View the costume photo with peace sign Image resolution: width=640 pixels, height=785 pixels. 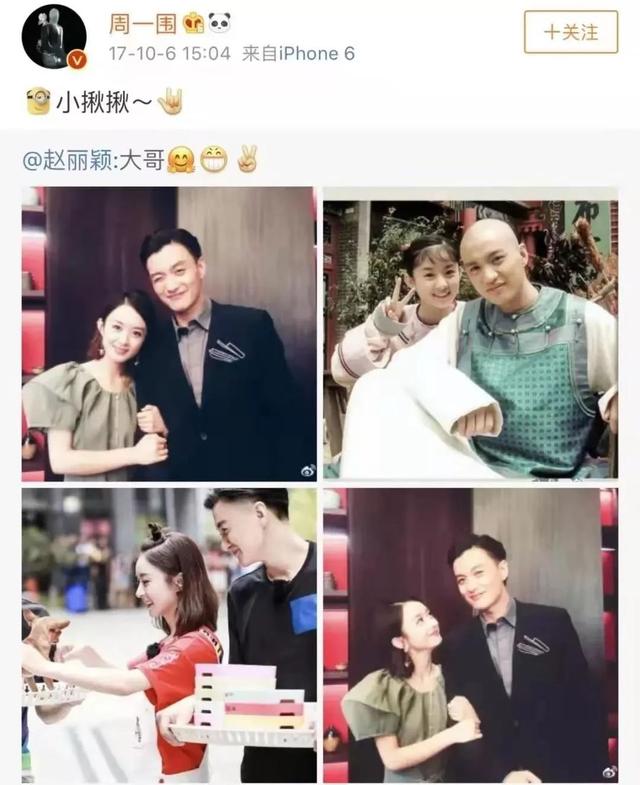click(470, 332)
